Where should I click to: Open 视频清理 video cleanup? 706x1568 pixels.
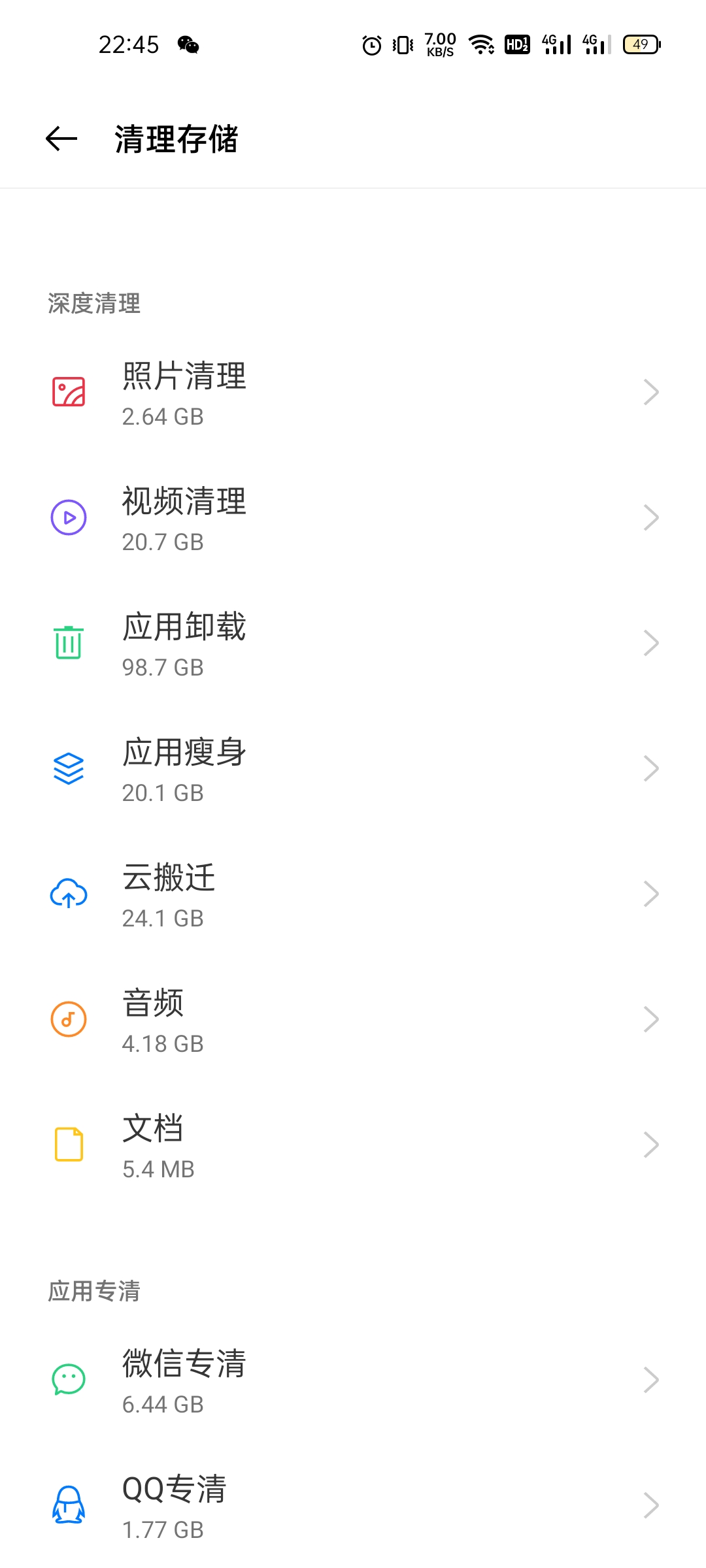[x=353, y=517]
